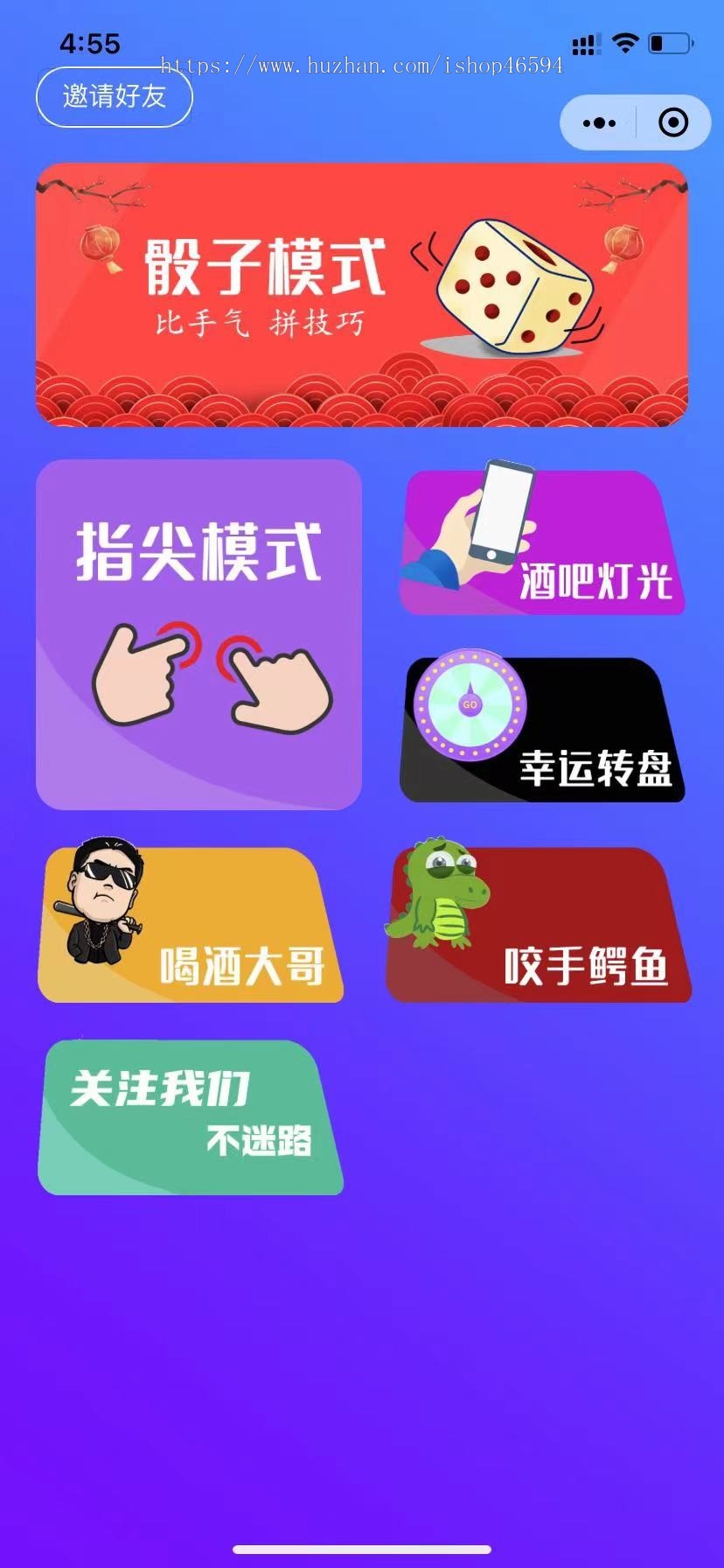The height and width of the screenshot is (1568, 724).
Task: Tap the 关注我们 不迷路 follow us card
Action: (191, 1117)
